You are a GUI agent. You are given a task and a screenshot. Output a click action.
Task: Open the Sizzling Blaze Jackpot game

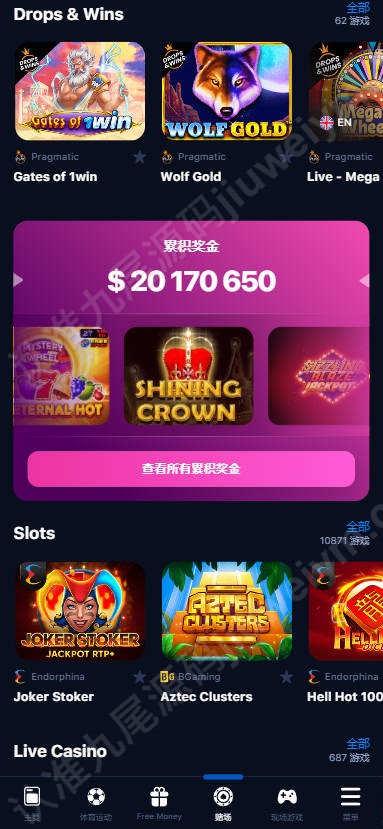point(318,376)
